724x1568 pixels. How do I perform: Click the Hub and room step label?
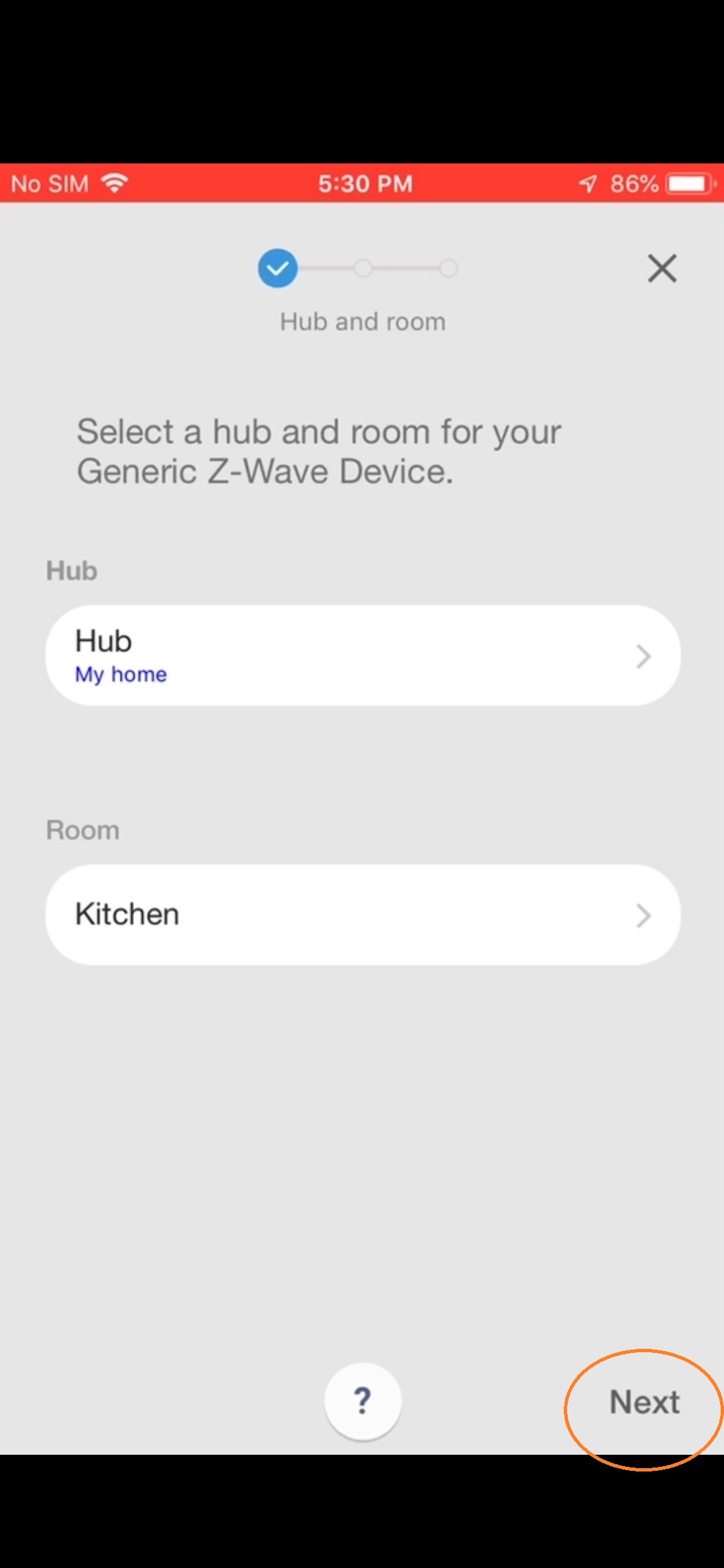(x=363, y=321)
